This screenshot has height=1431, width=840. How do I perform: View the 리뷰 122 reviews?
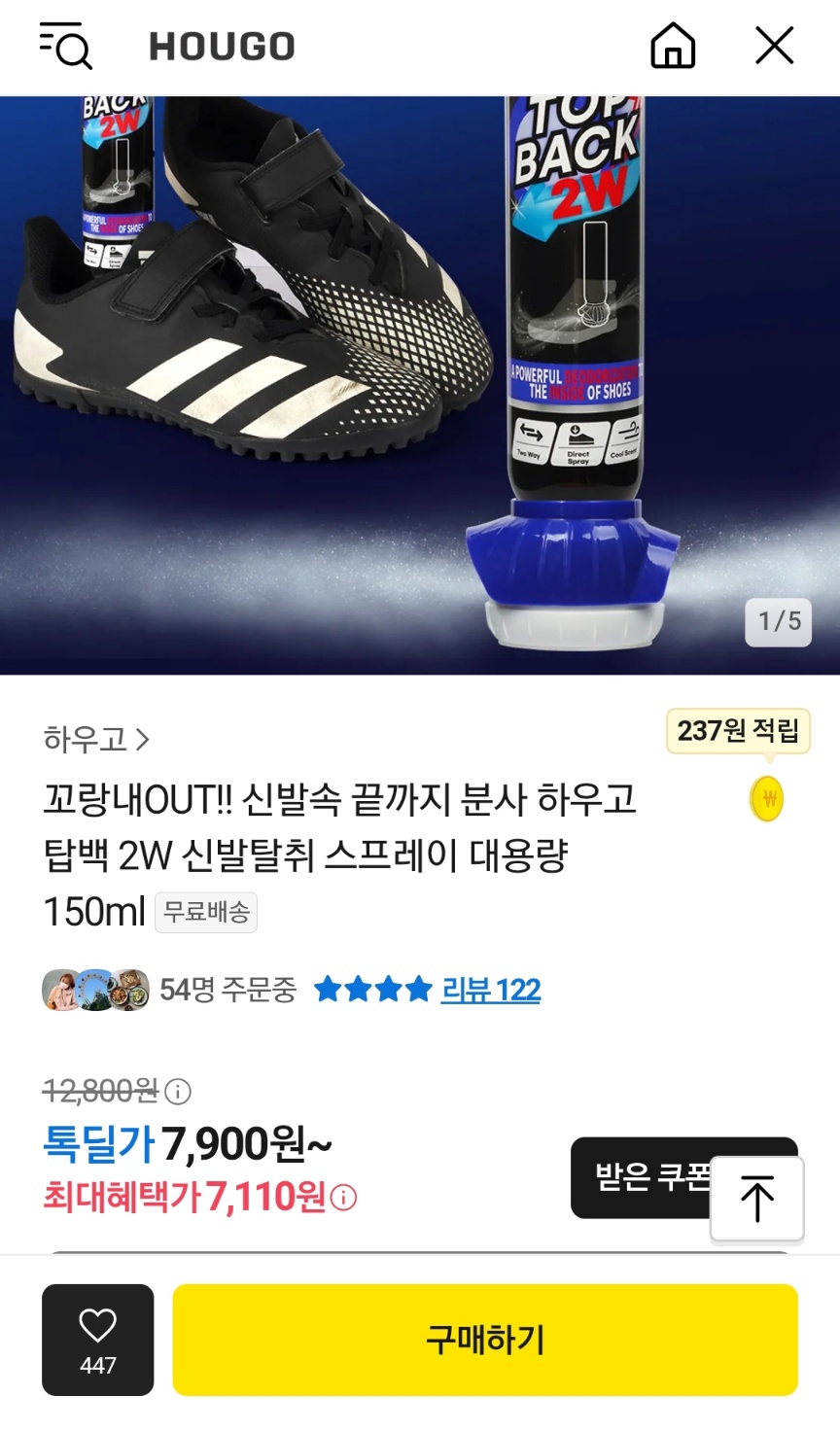490,990
